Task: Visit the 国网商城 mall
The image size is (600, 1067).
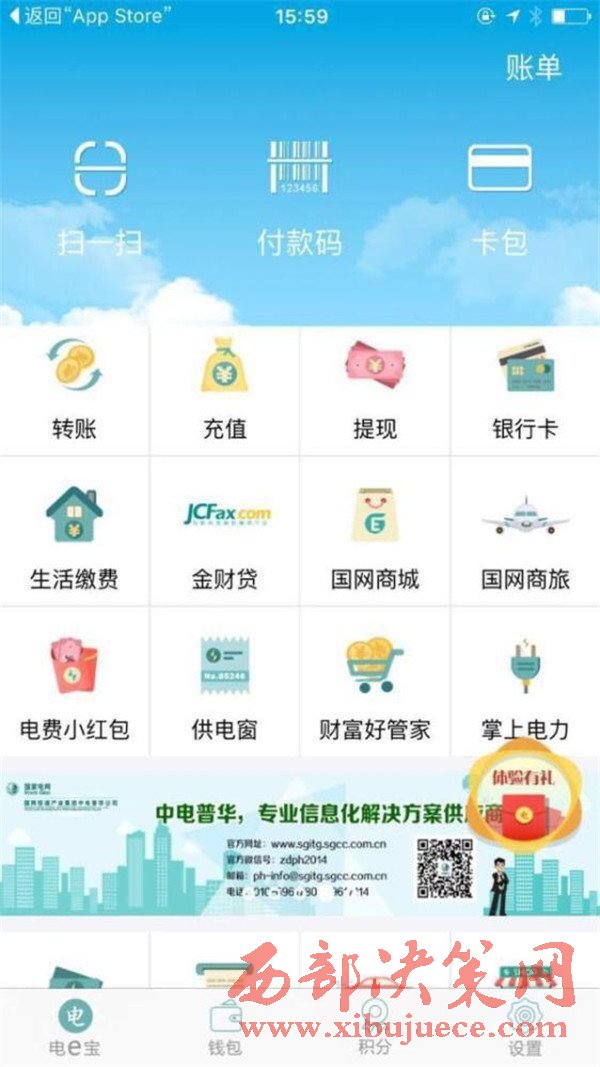Action: click(375, 539)
